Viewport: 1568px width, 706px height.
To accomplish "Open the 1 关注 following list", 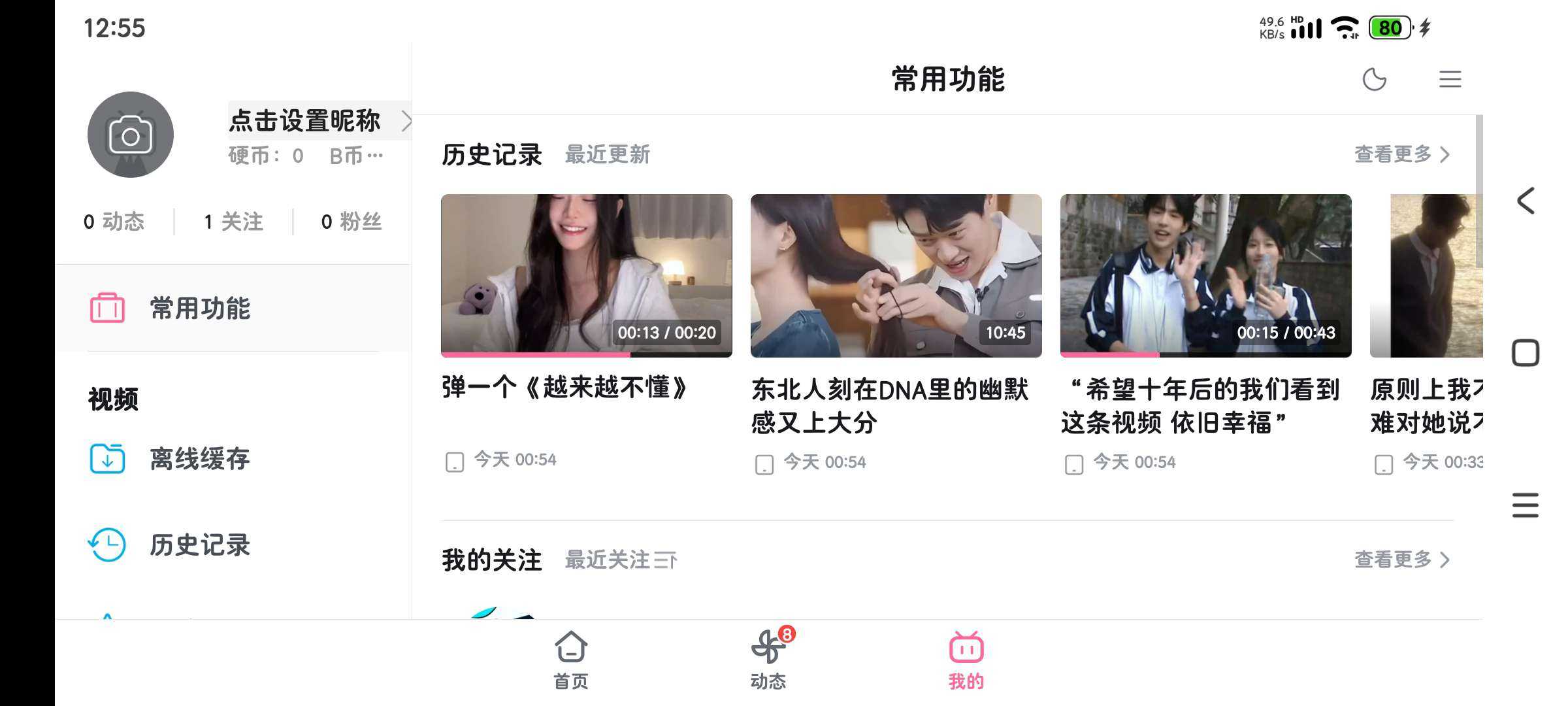I will tap(233, 222).
